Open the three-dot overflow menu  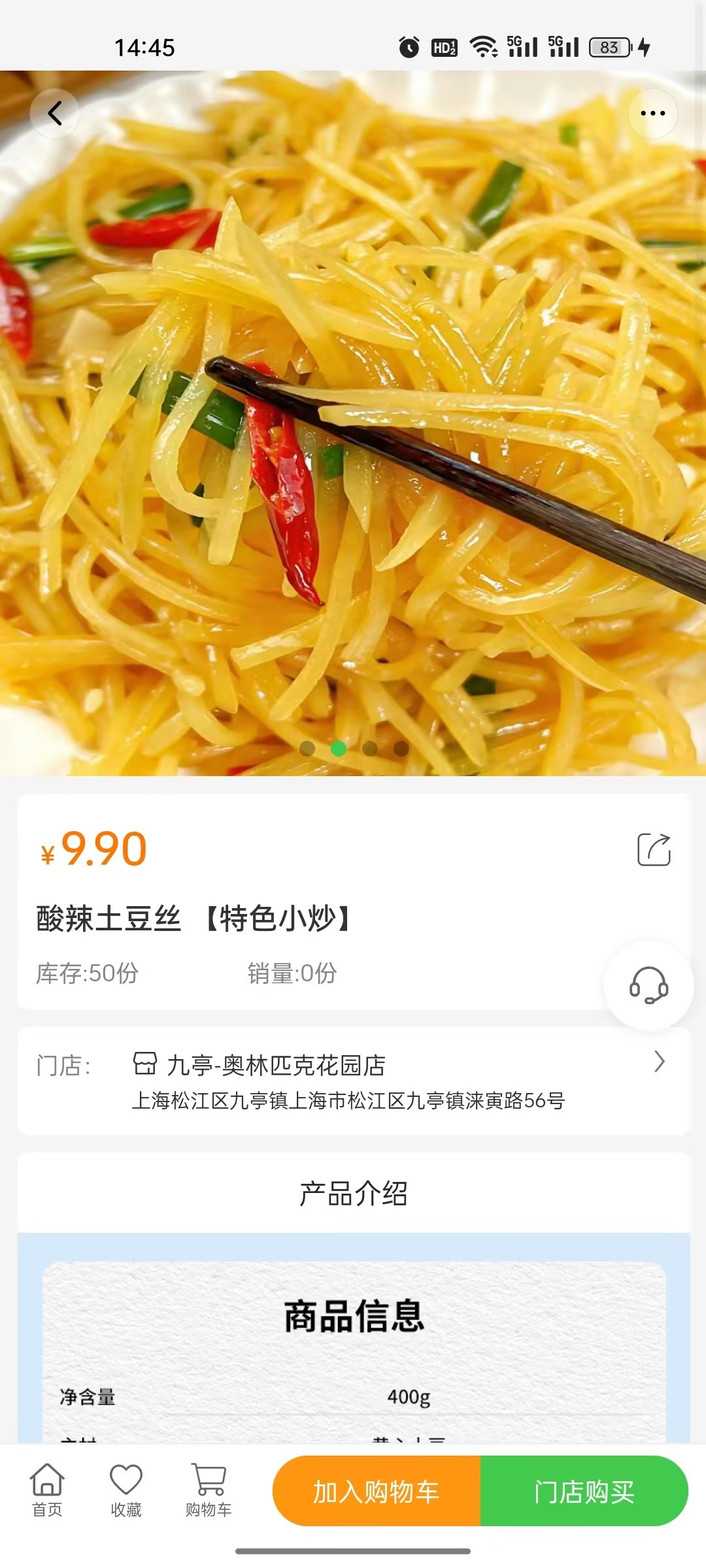[652, 114]
